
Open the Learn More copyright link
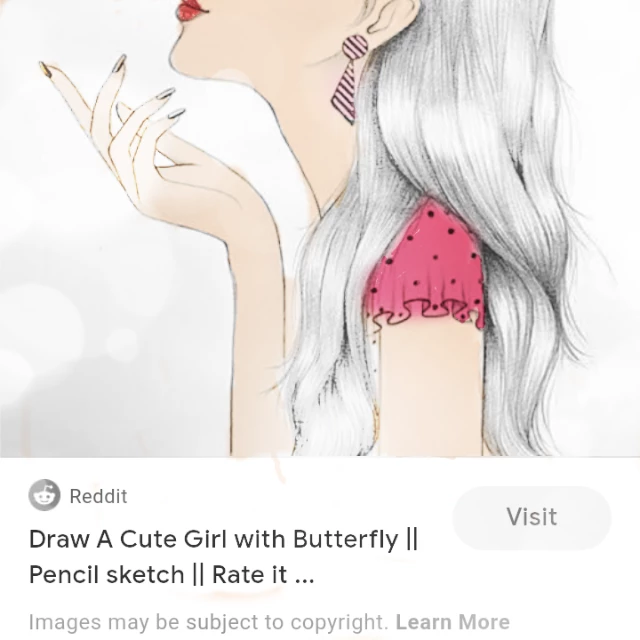point(453,622)
